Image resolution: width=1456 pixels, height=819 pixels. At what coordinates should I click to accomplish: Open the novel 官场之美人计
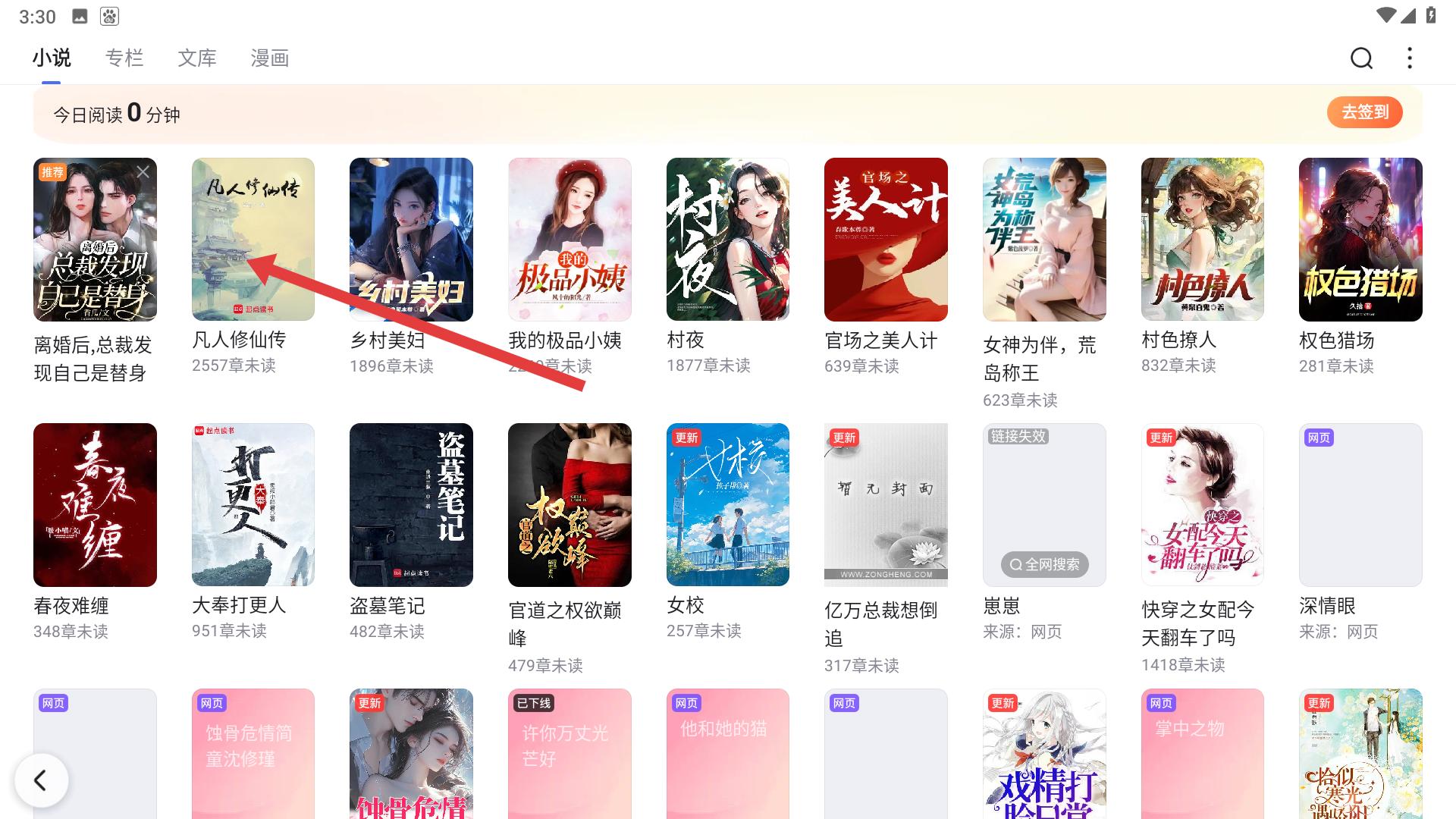[886, 240]
